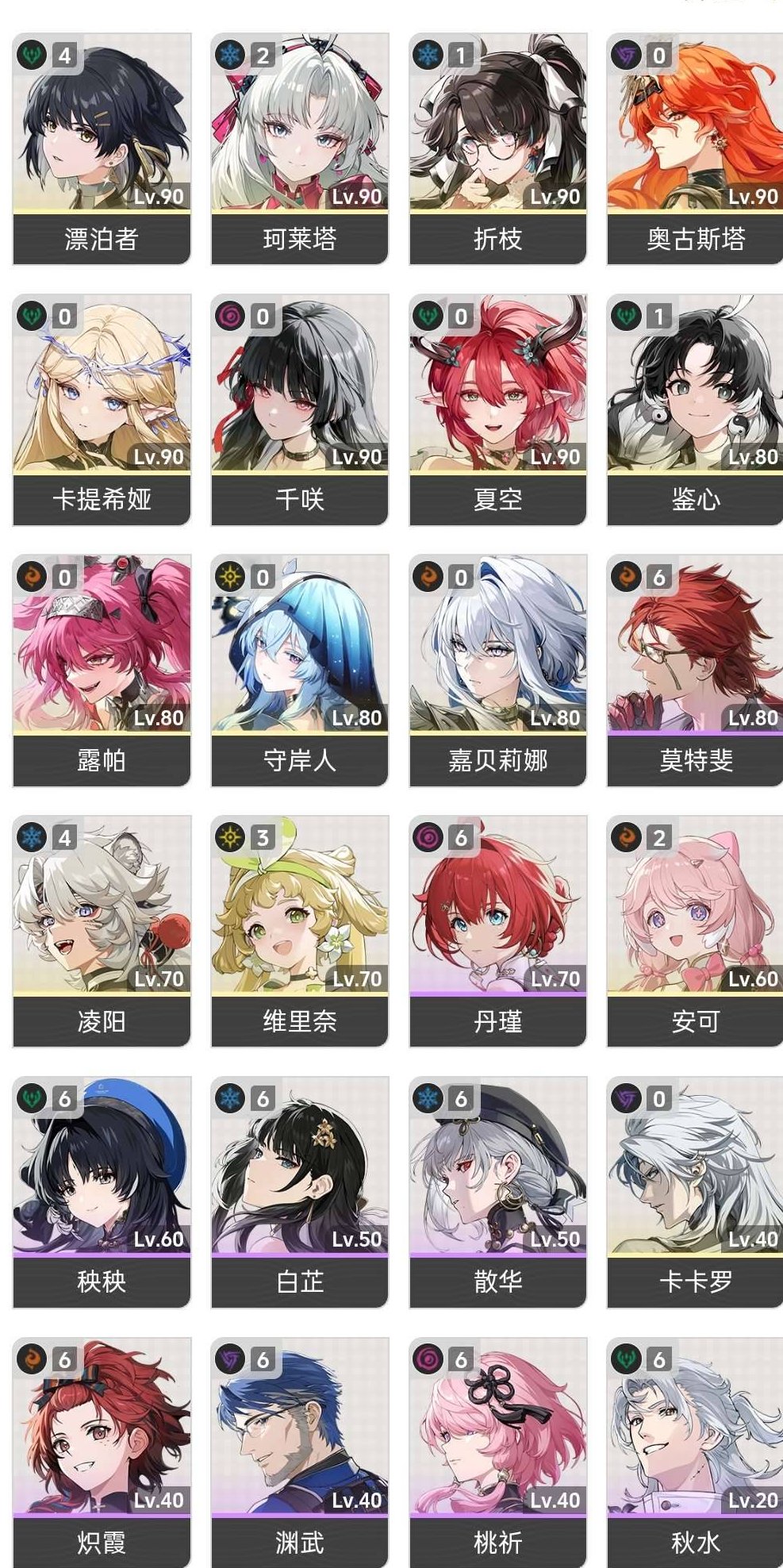Select the 白芷 character card
The width and height of the screenshot is (783, 1568).
click(300, 1192)
